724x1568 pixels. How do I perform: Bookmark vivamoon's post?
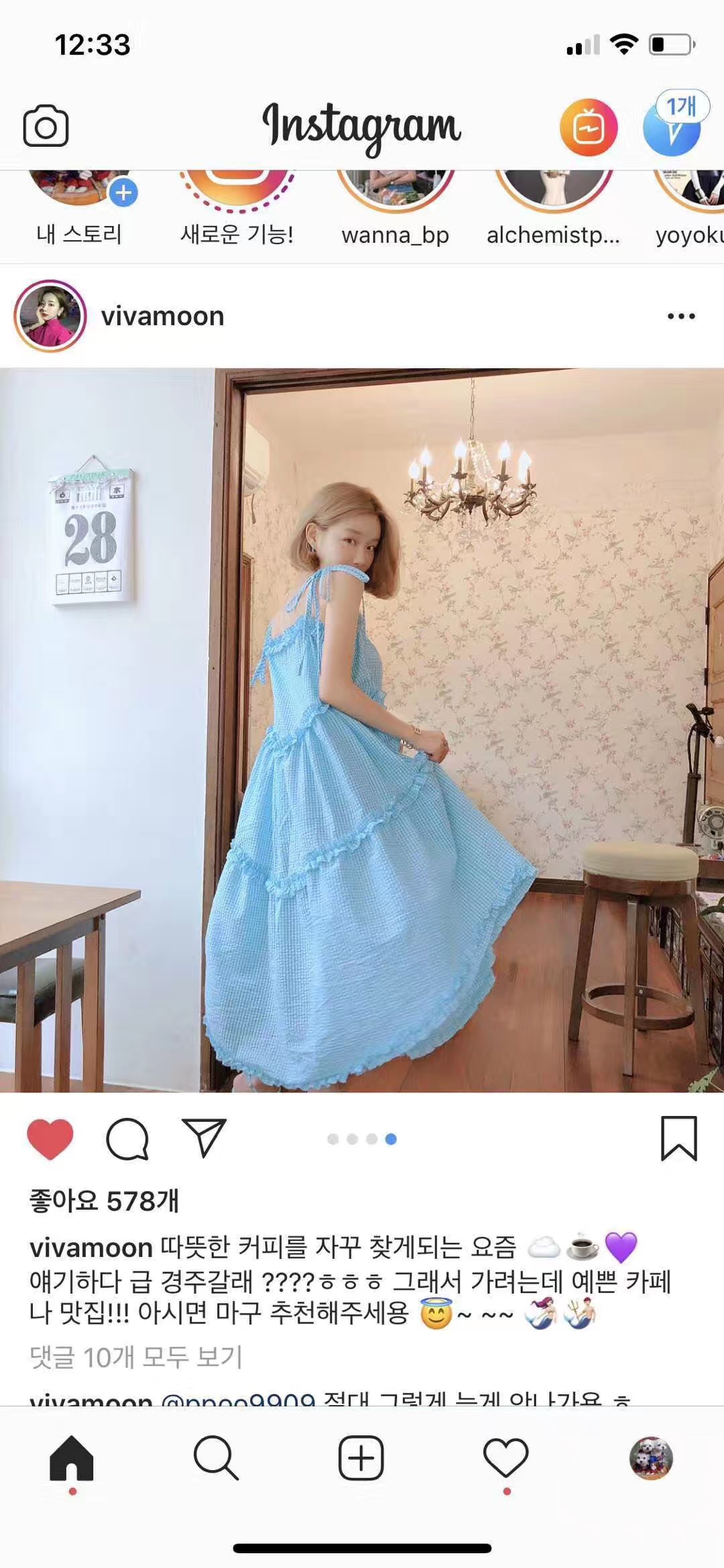pyautogui.click(x=679, y=1139)
